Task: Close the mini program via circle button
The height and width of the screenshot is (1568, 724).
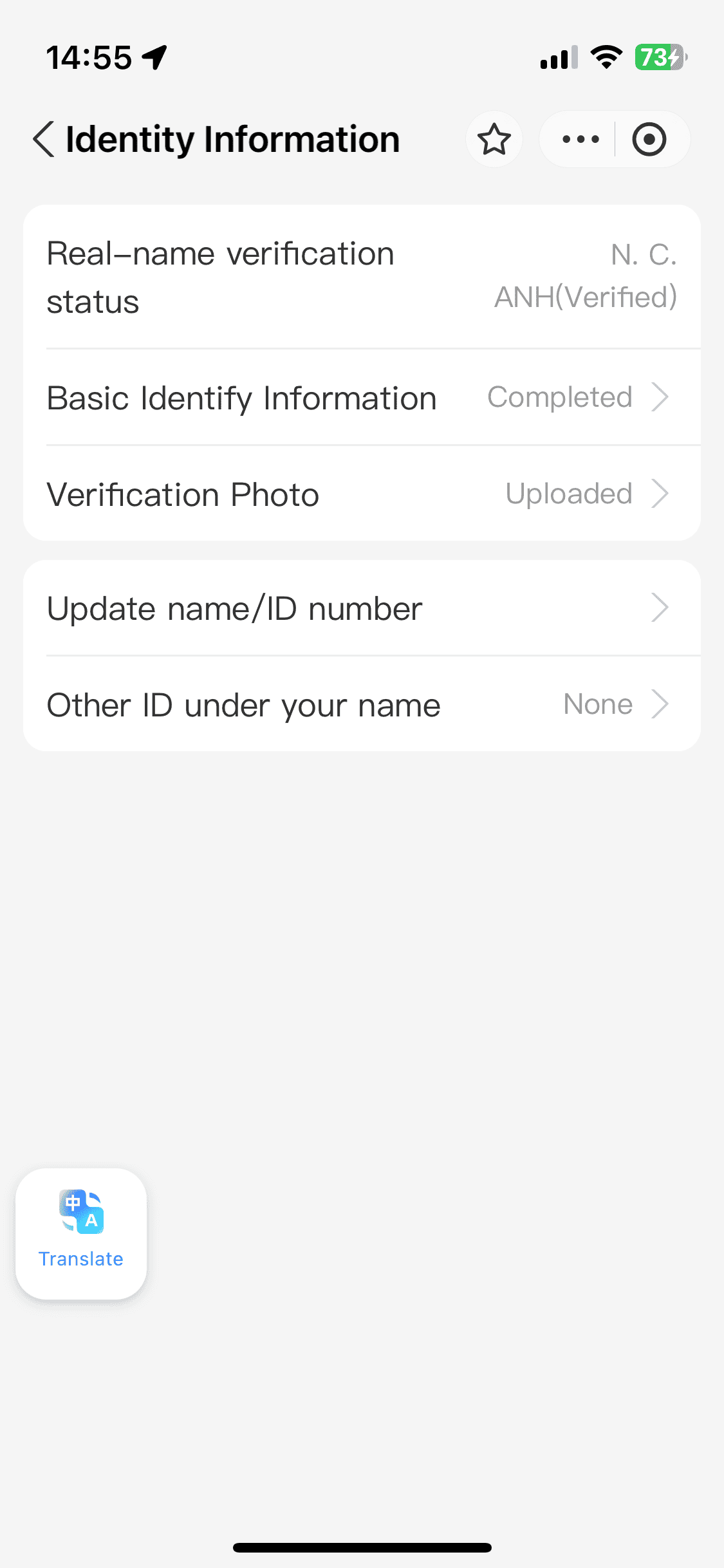Action: coord(649,139)
